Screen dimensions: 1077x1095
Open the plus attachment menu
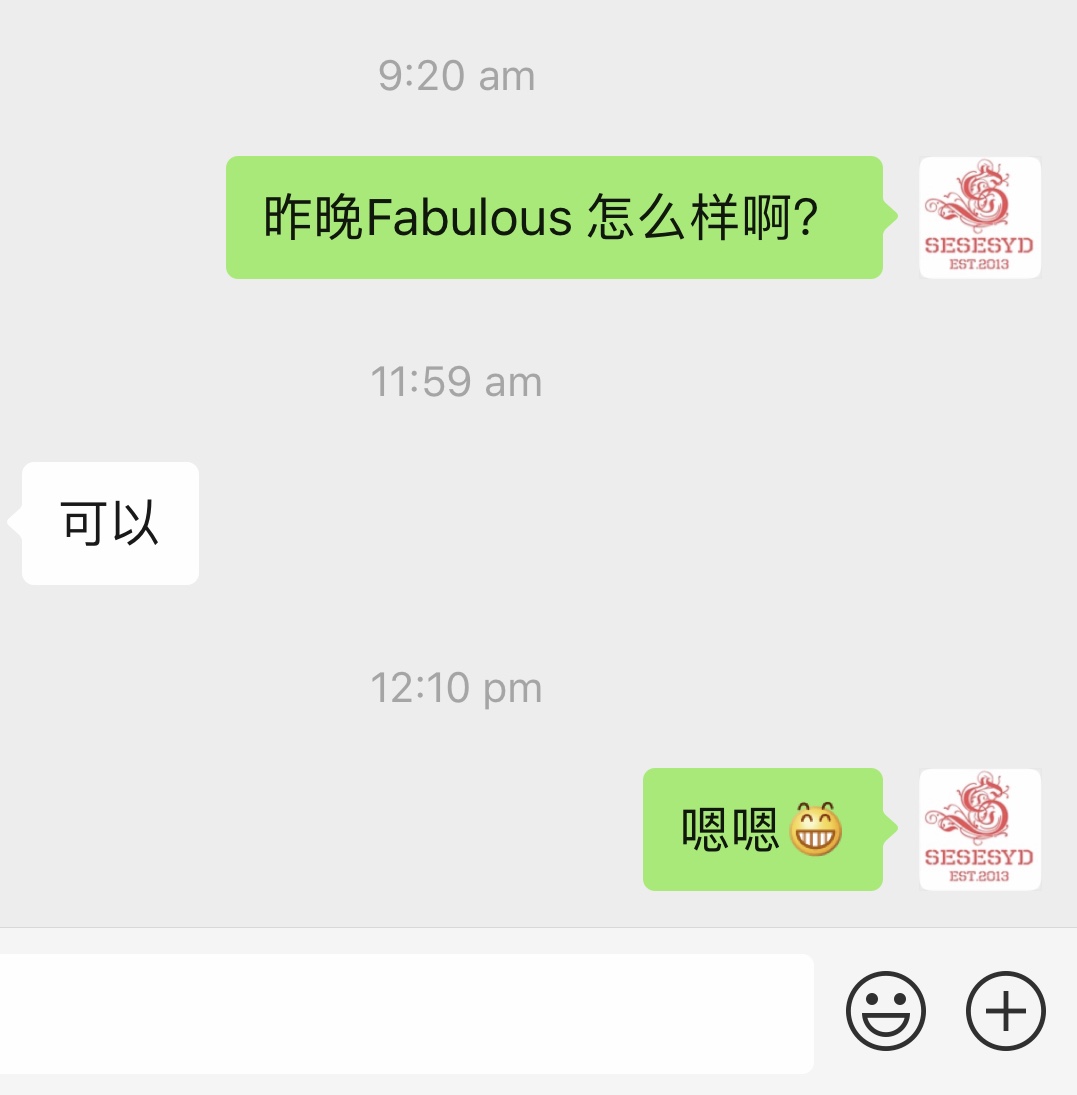(1005, 1011)
